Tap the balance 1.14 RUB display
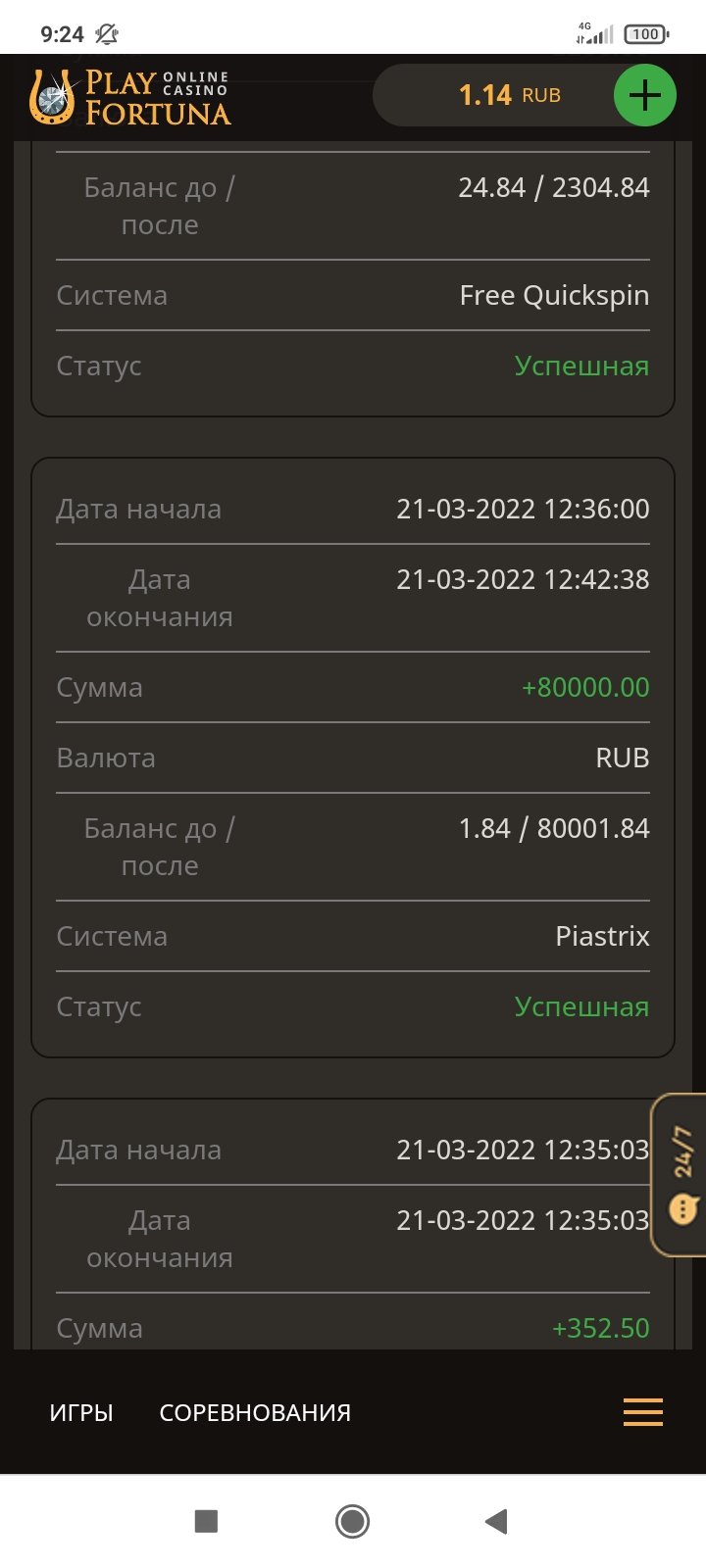The image size is (706, 1568). point(509,95)
